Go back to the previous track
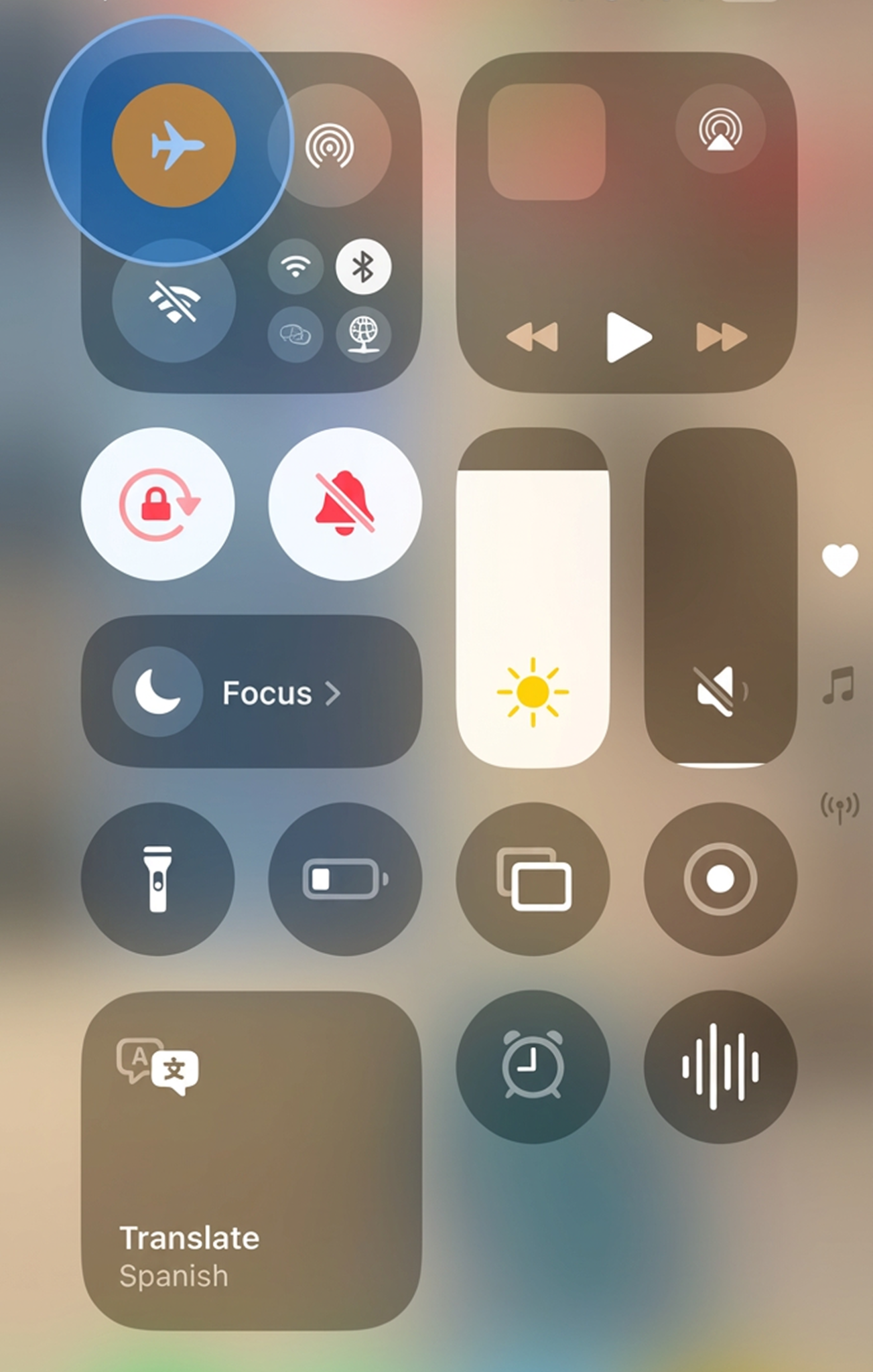The image size is (873, 1372). [x=533, y=337]
